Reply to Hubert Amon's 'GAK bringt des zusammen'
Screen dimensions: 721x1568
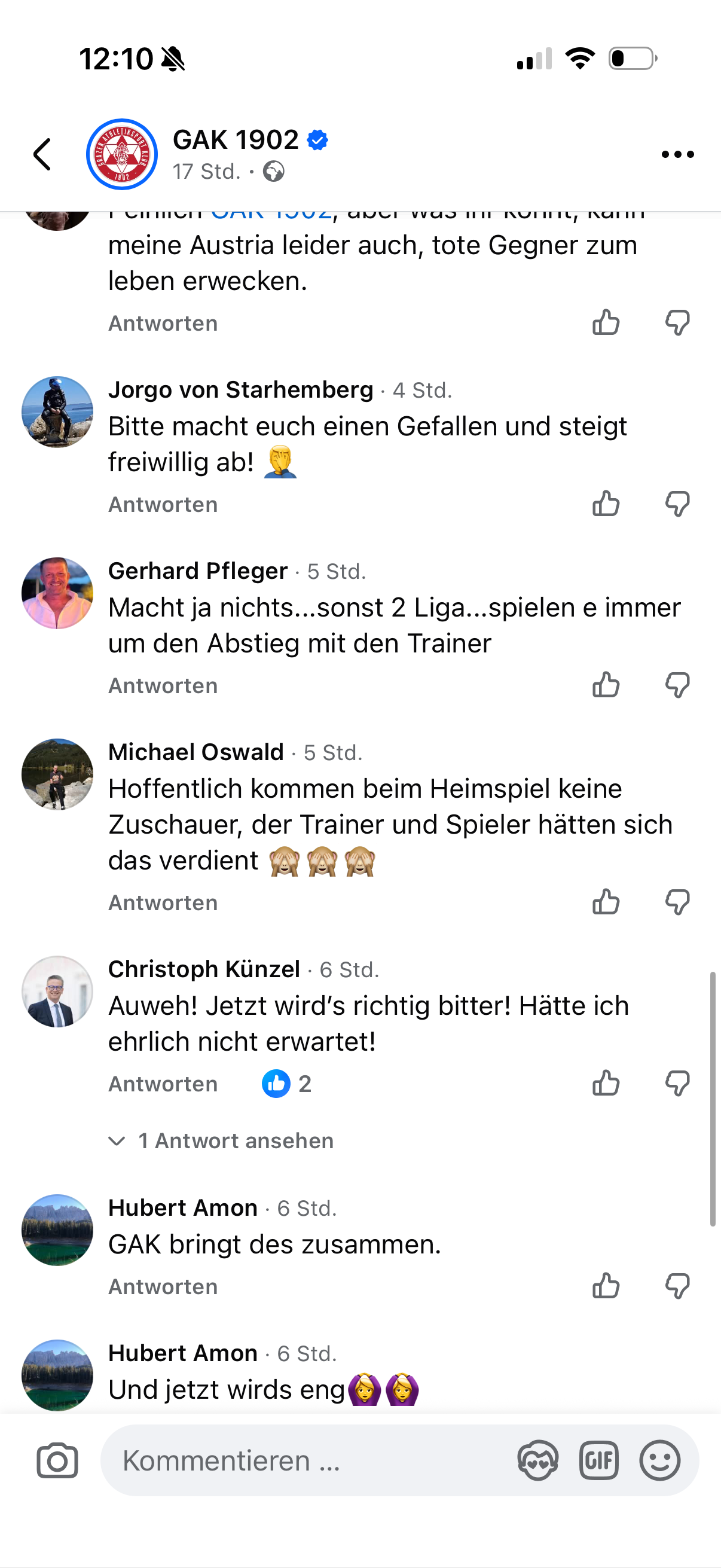(x=163, y=1287)
